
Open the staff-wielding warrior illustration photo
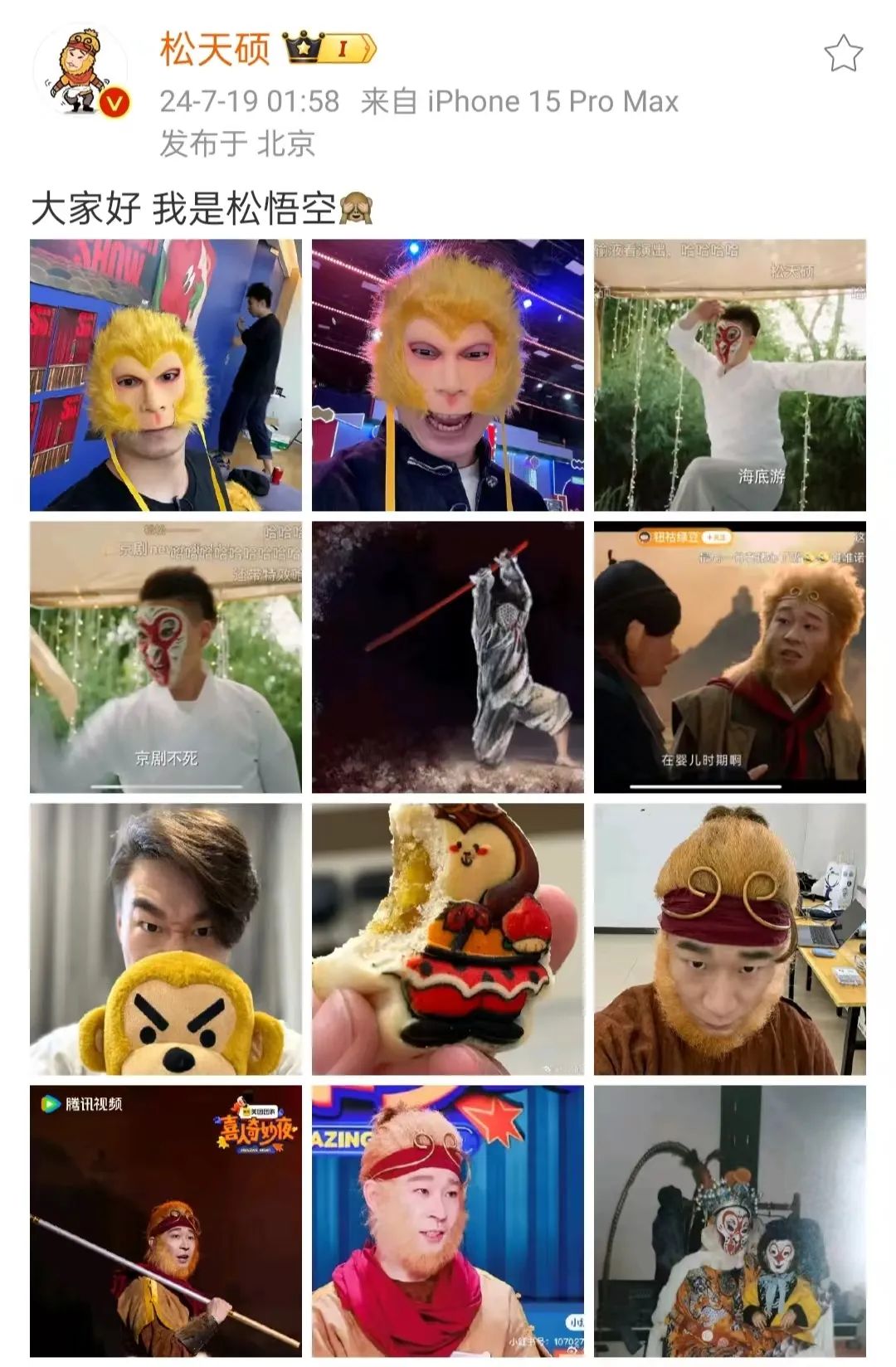click(448, 657)
